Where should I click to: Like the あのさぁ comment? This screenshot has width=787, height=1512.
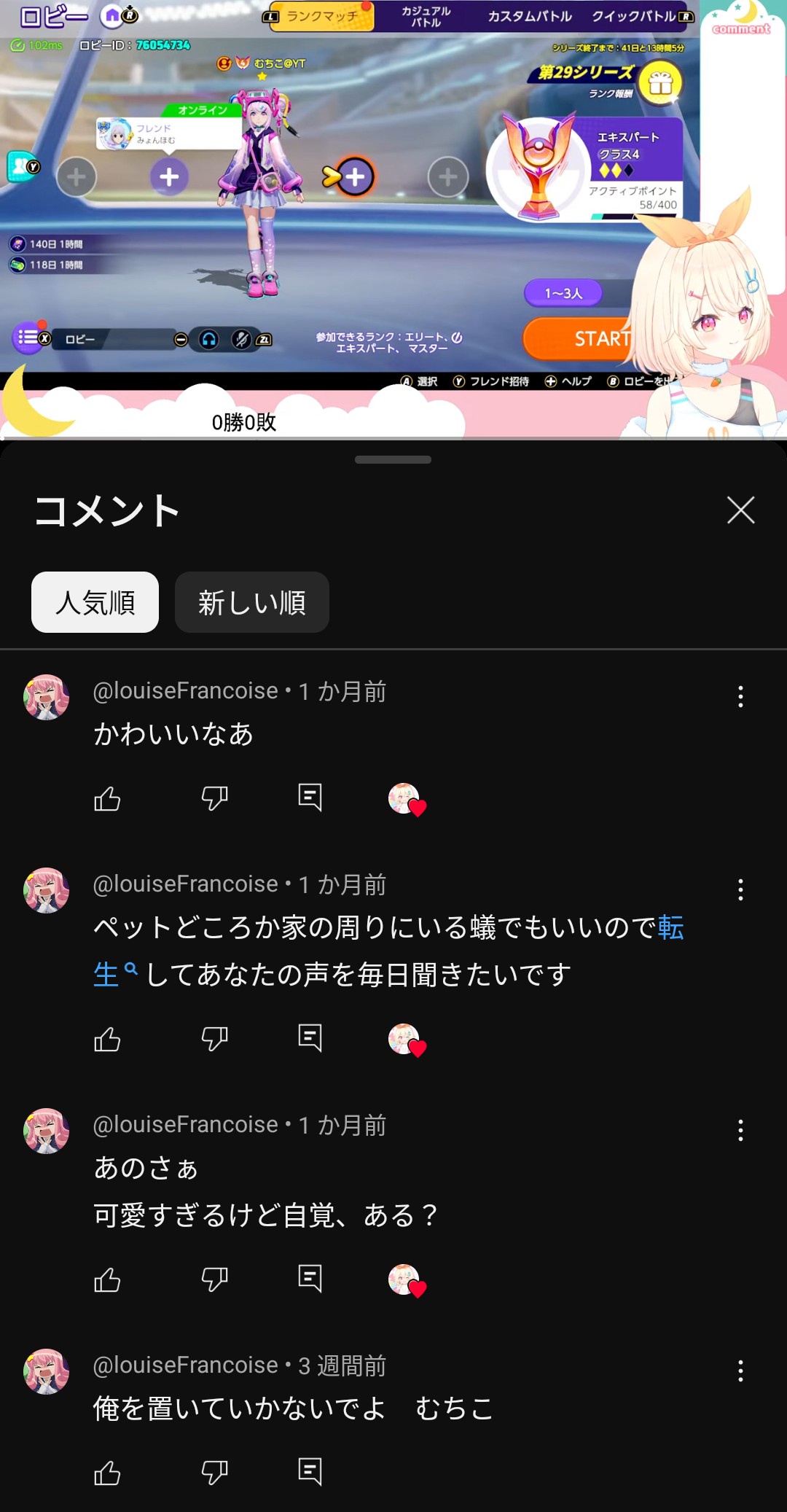(x=107, y=1279)
